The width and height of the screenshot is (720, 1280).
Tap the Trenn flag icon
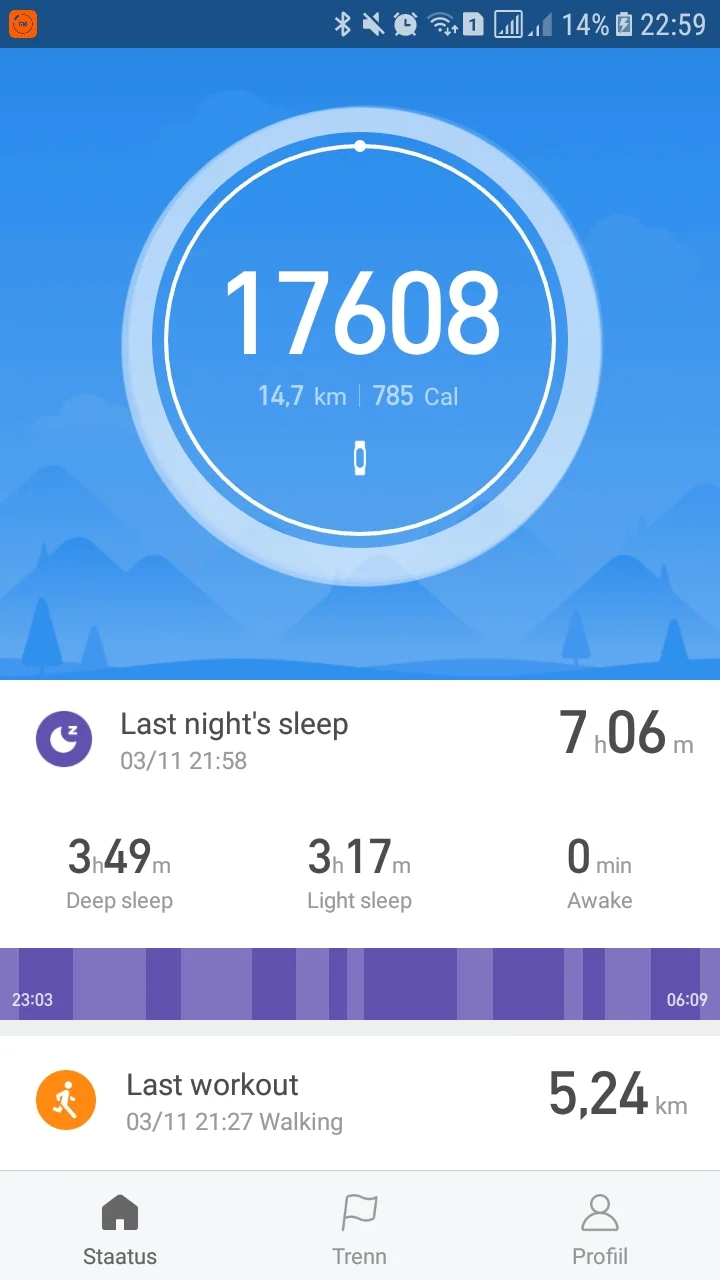[359, 1210]
